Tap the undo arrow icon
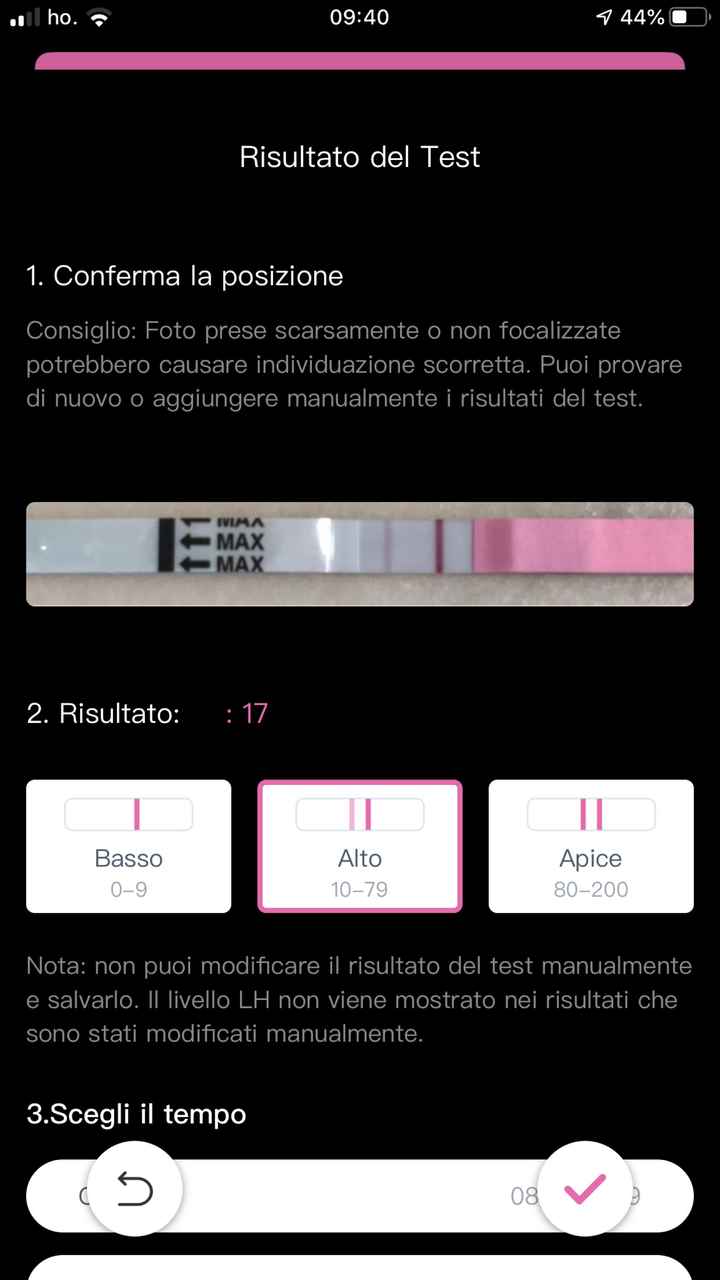 [x=135, y=1190]
